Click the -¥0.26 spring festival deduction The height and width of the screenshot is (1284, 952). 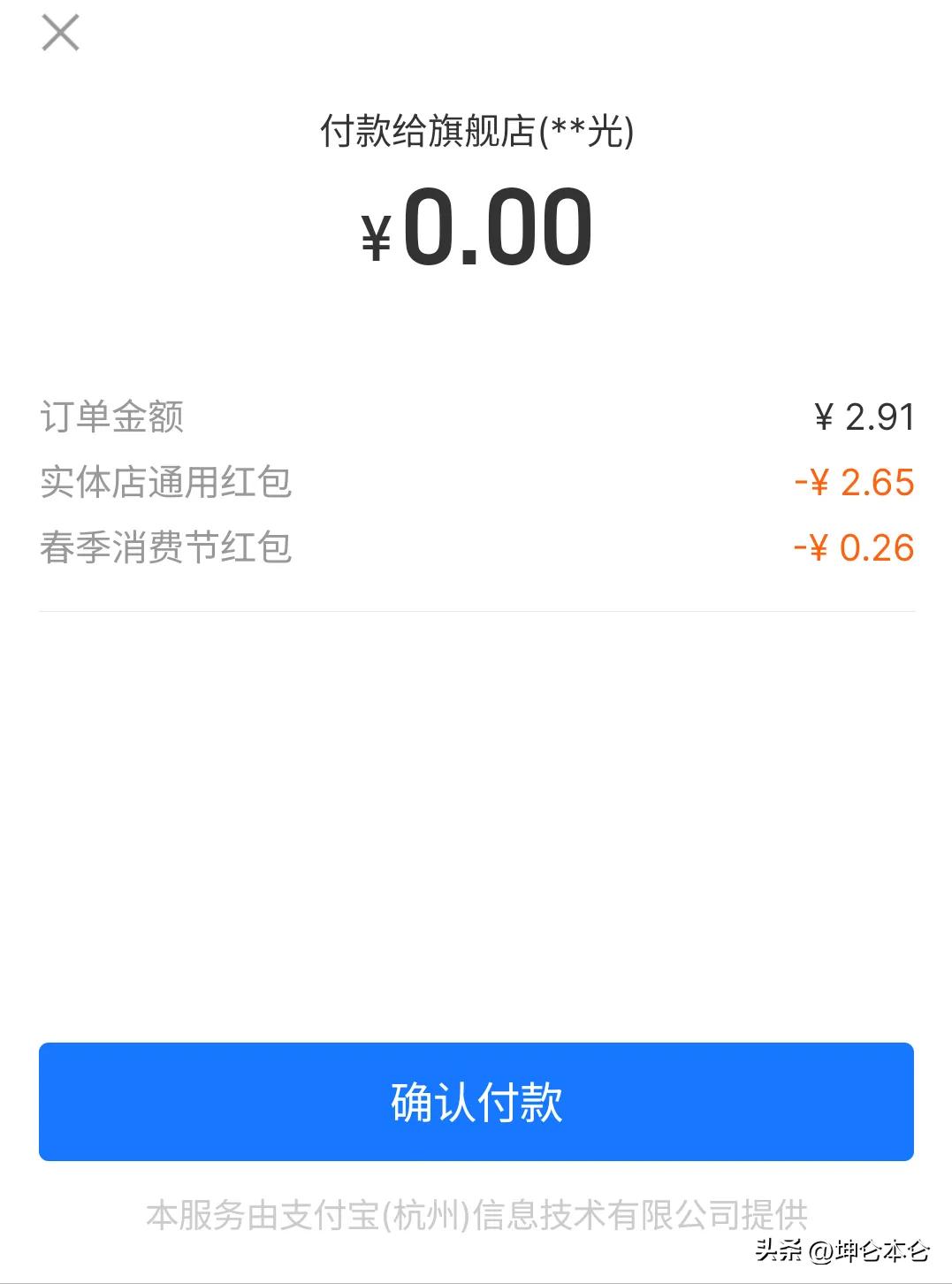coord(853,548)
